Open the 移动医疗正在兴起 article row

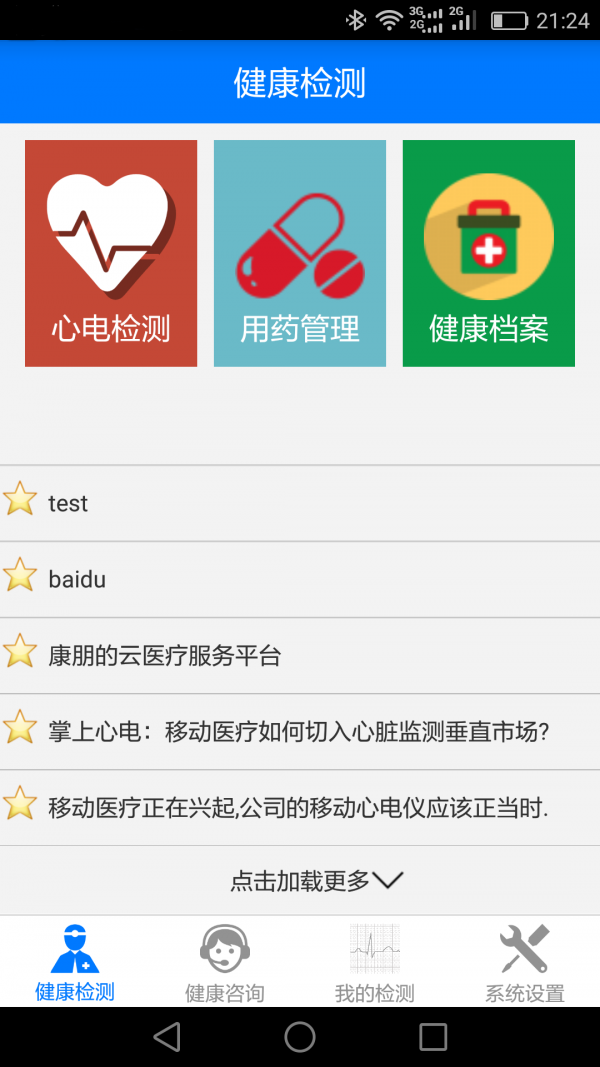pyautogui.click(x=300, y=807)
